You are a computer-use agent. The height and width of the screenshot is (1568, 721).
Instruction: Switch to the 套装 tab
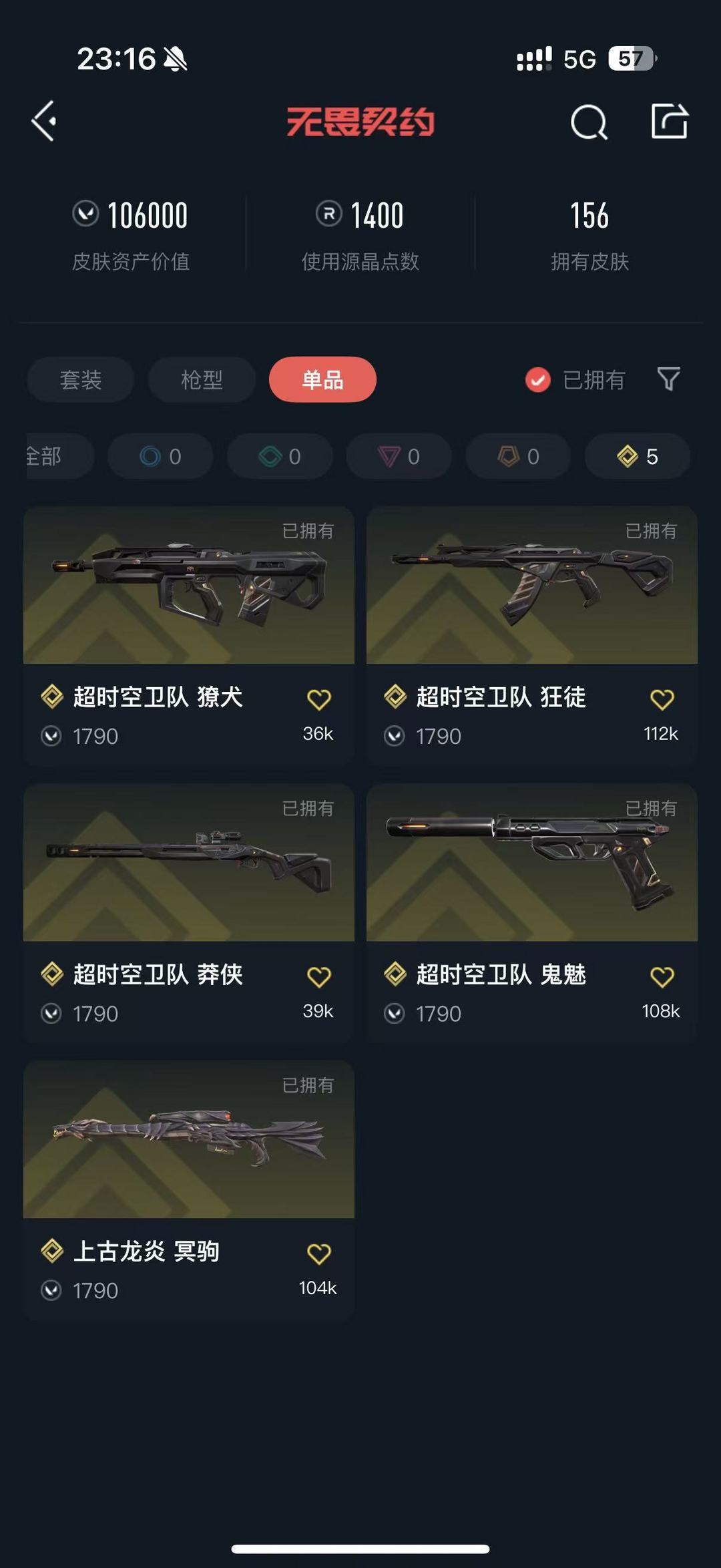click(x=81, y=379)
